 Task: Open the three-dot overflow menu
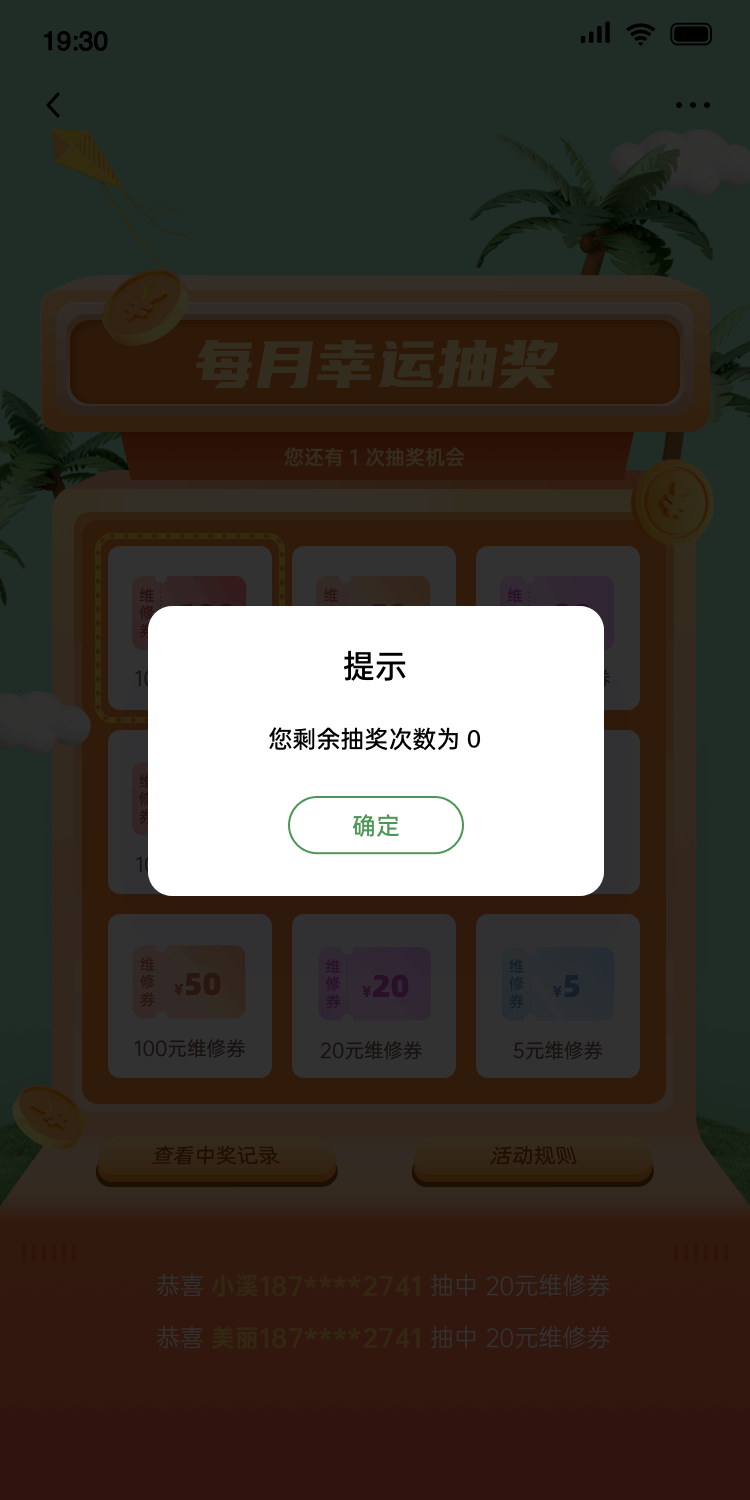[x=692, y=105]
